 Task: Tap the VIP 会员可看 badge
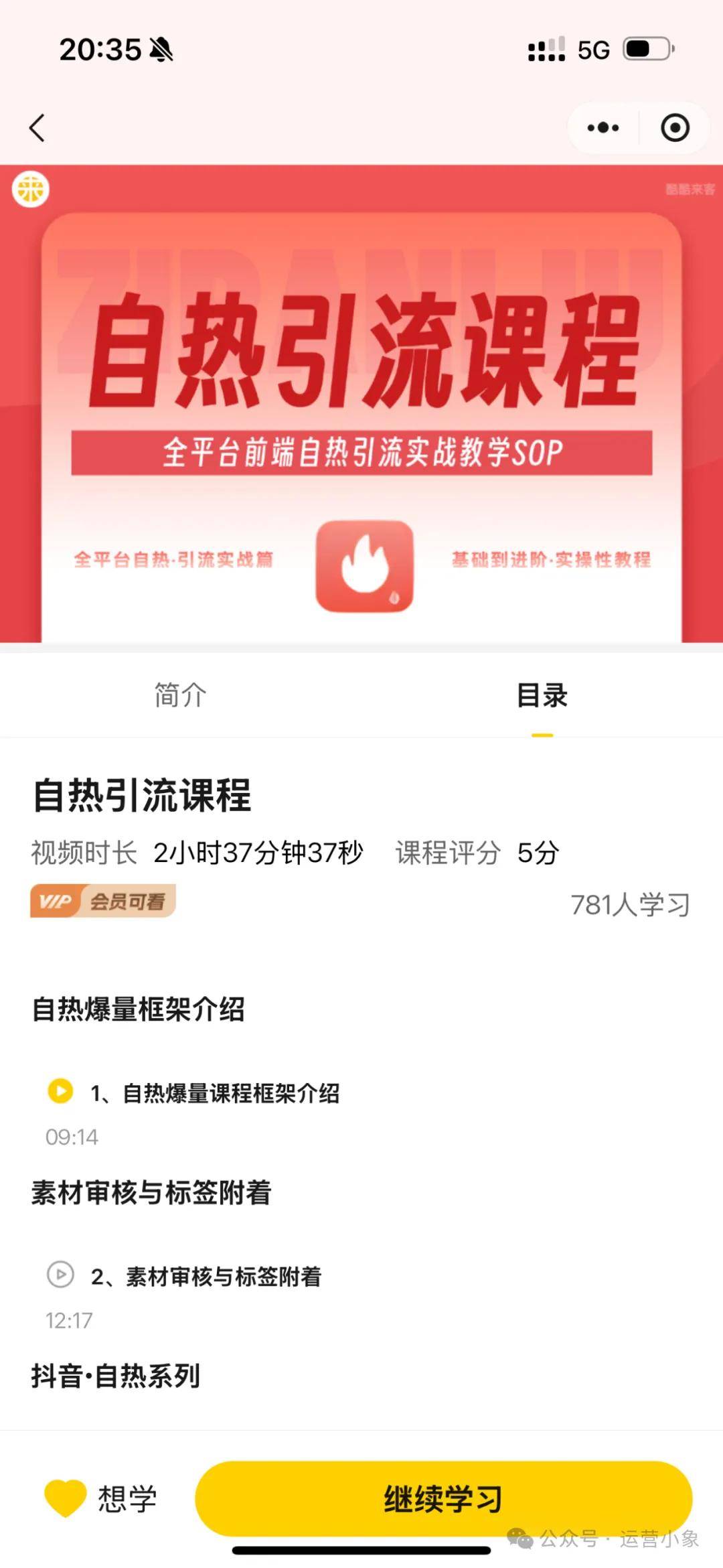click(x=103, y=901)
